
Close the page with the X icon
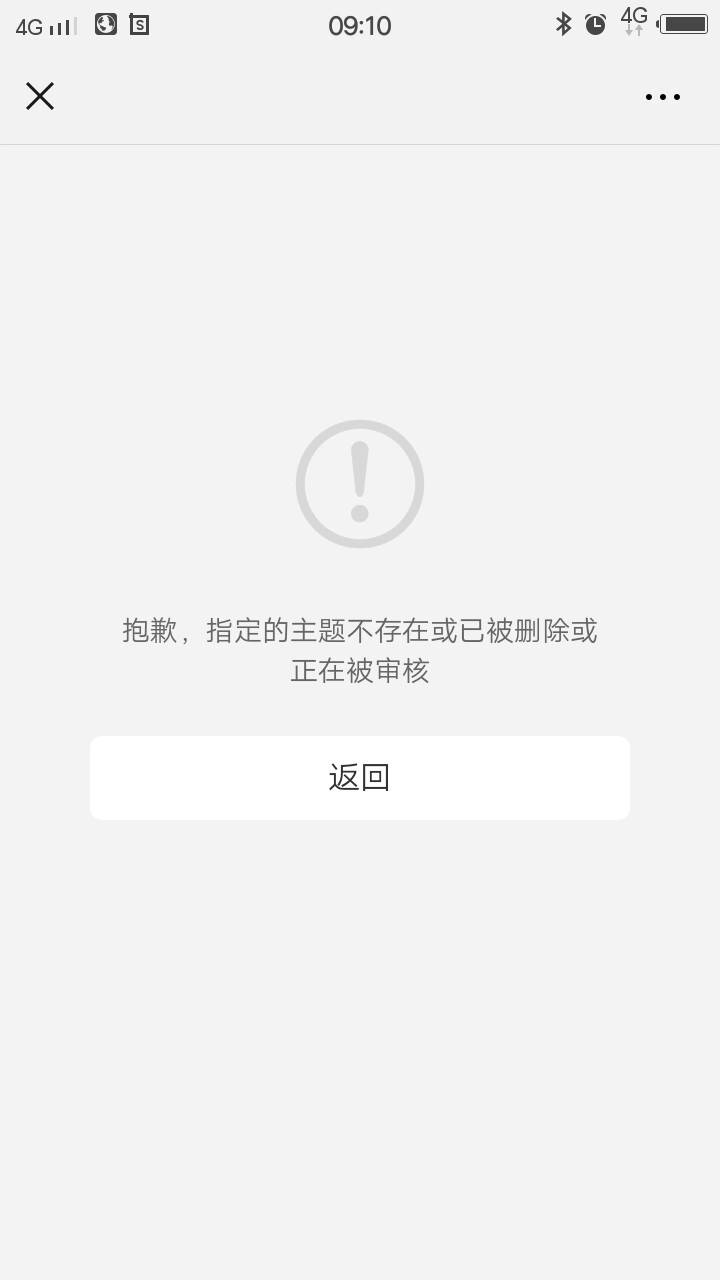point(40,96)
